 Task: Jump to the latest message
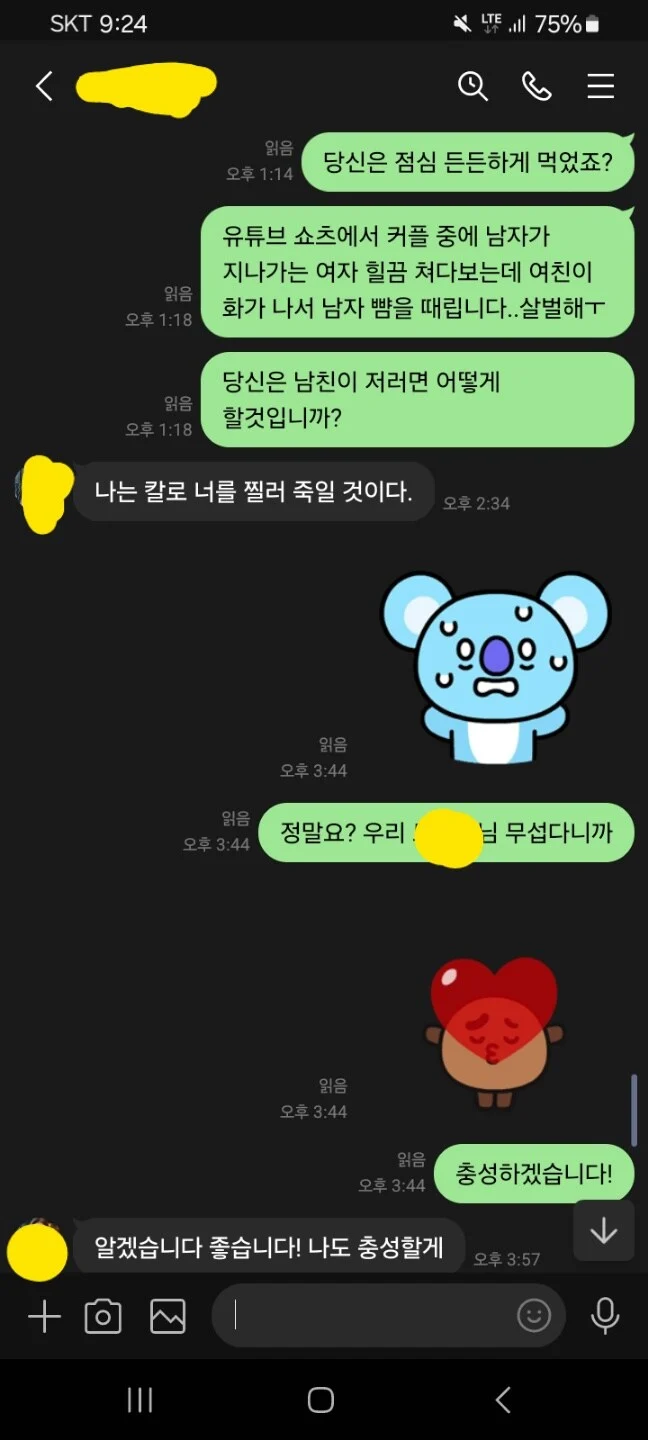604,1231
